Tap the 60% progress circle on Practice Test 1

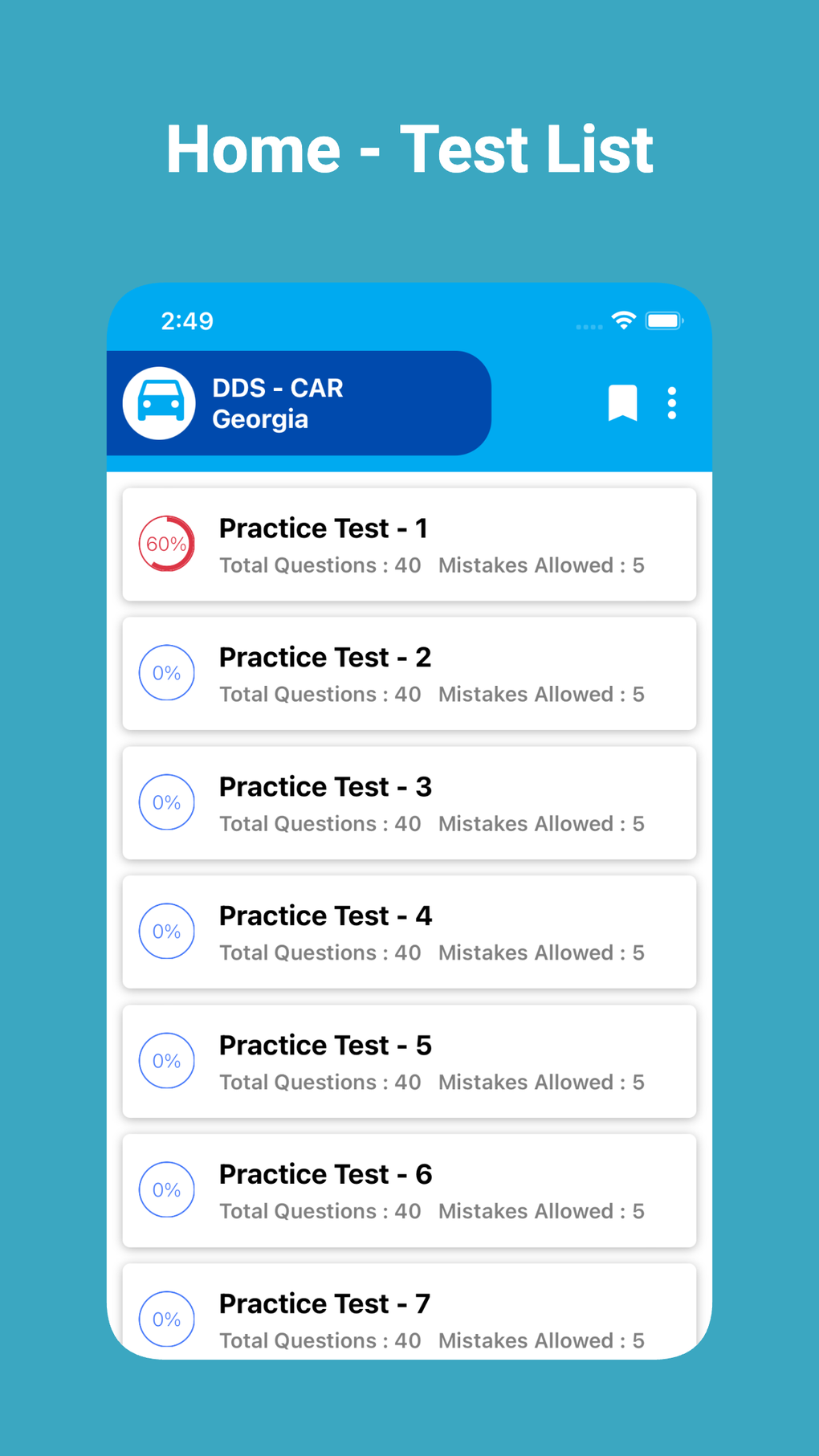coord(166,544)
